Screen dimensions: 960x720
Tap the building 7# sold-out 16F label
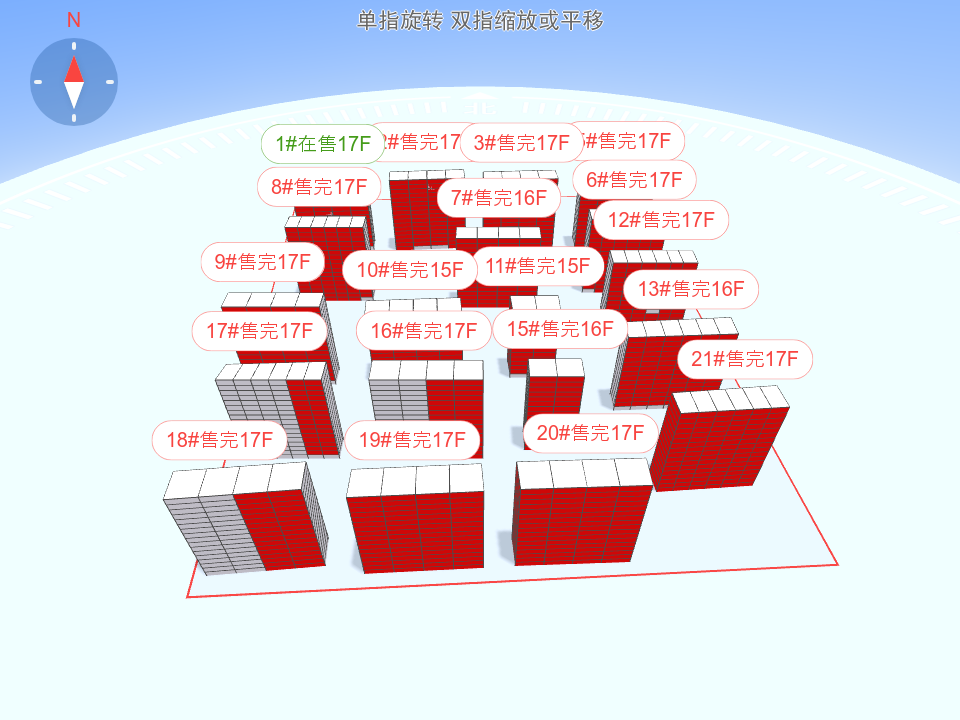point(499,198)
